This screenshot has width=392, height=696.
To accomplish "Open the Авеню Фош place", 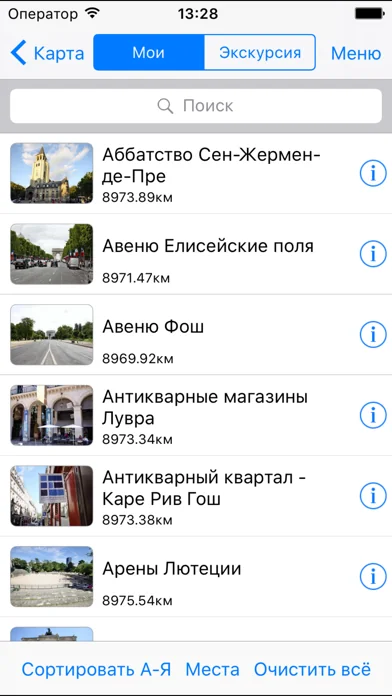I will (196, 335).
